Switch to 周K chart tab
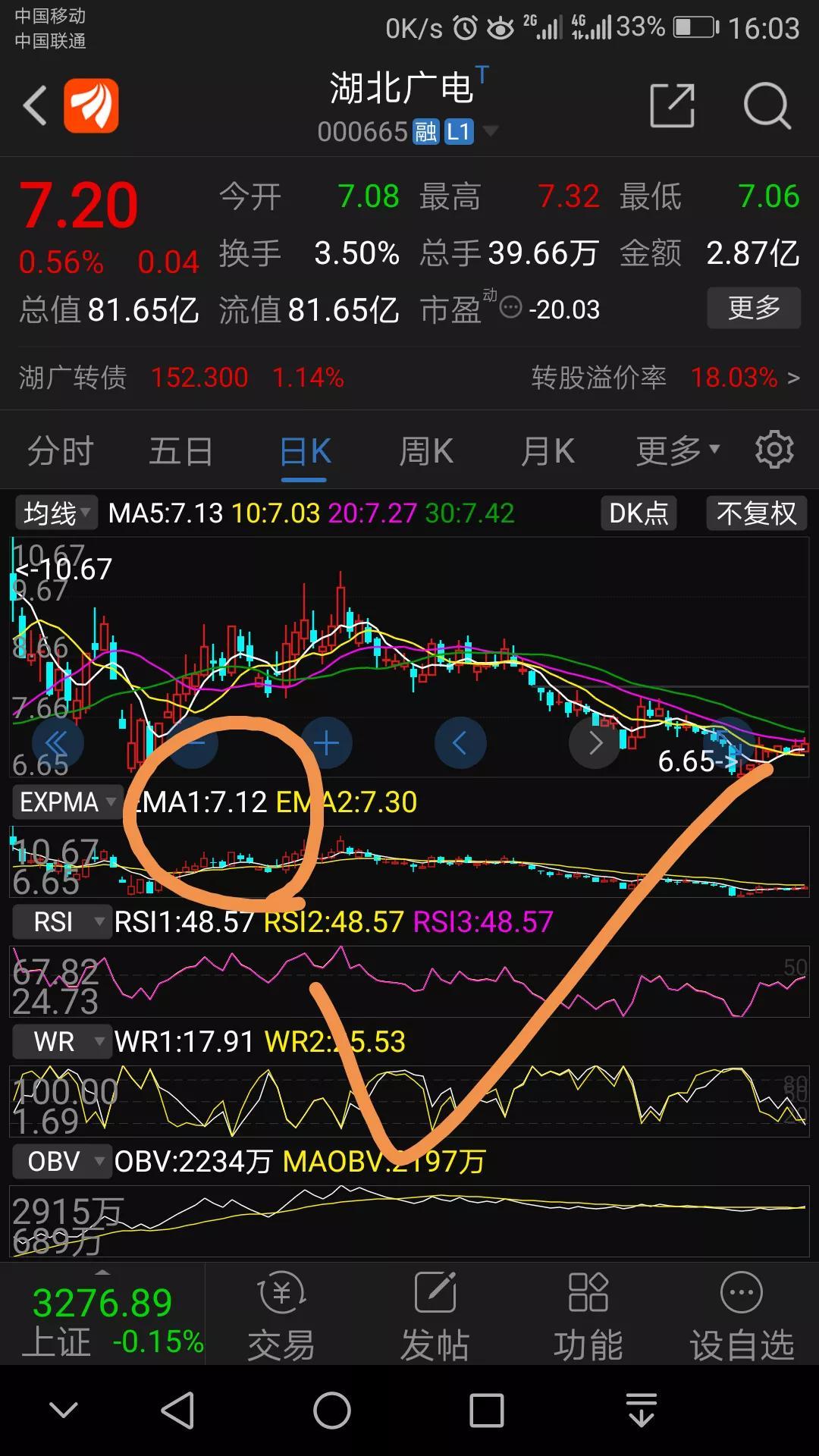This screenshot has width=819, height=1456. pos(426,451)
